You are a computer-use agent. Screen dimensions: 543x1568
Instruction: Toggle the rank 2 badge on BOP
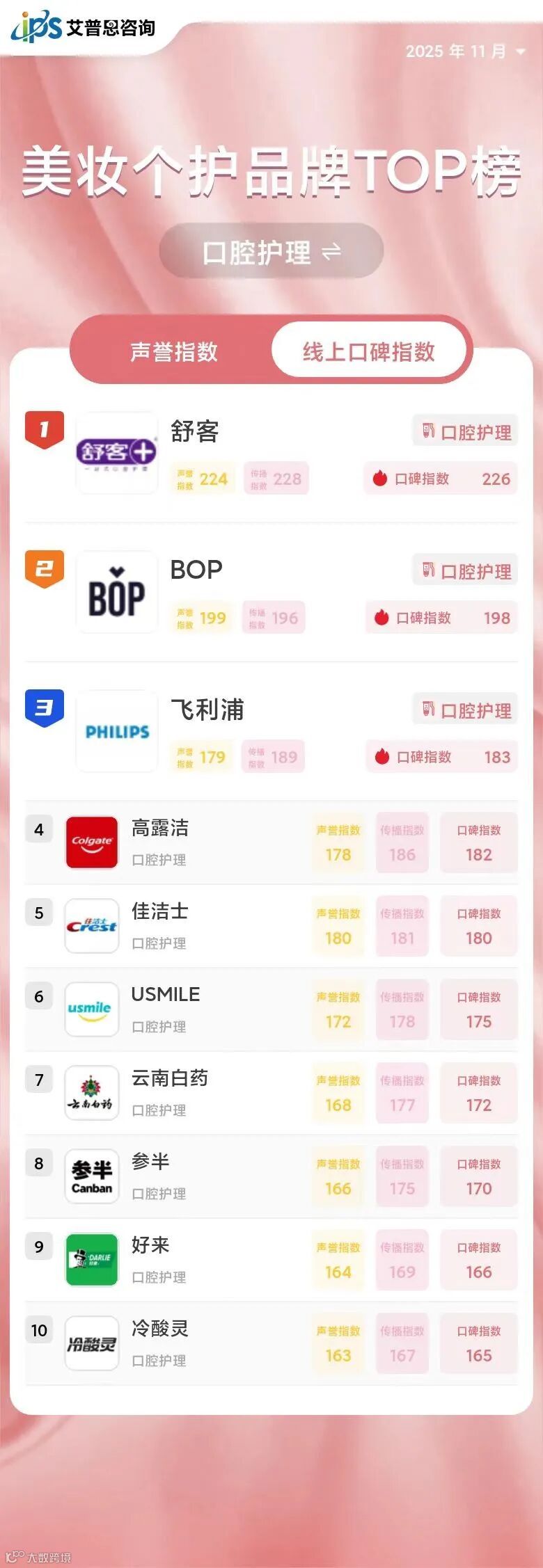[44, 569]
